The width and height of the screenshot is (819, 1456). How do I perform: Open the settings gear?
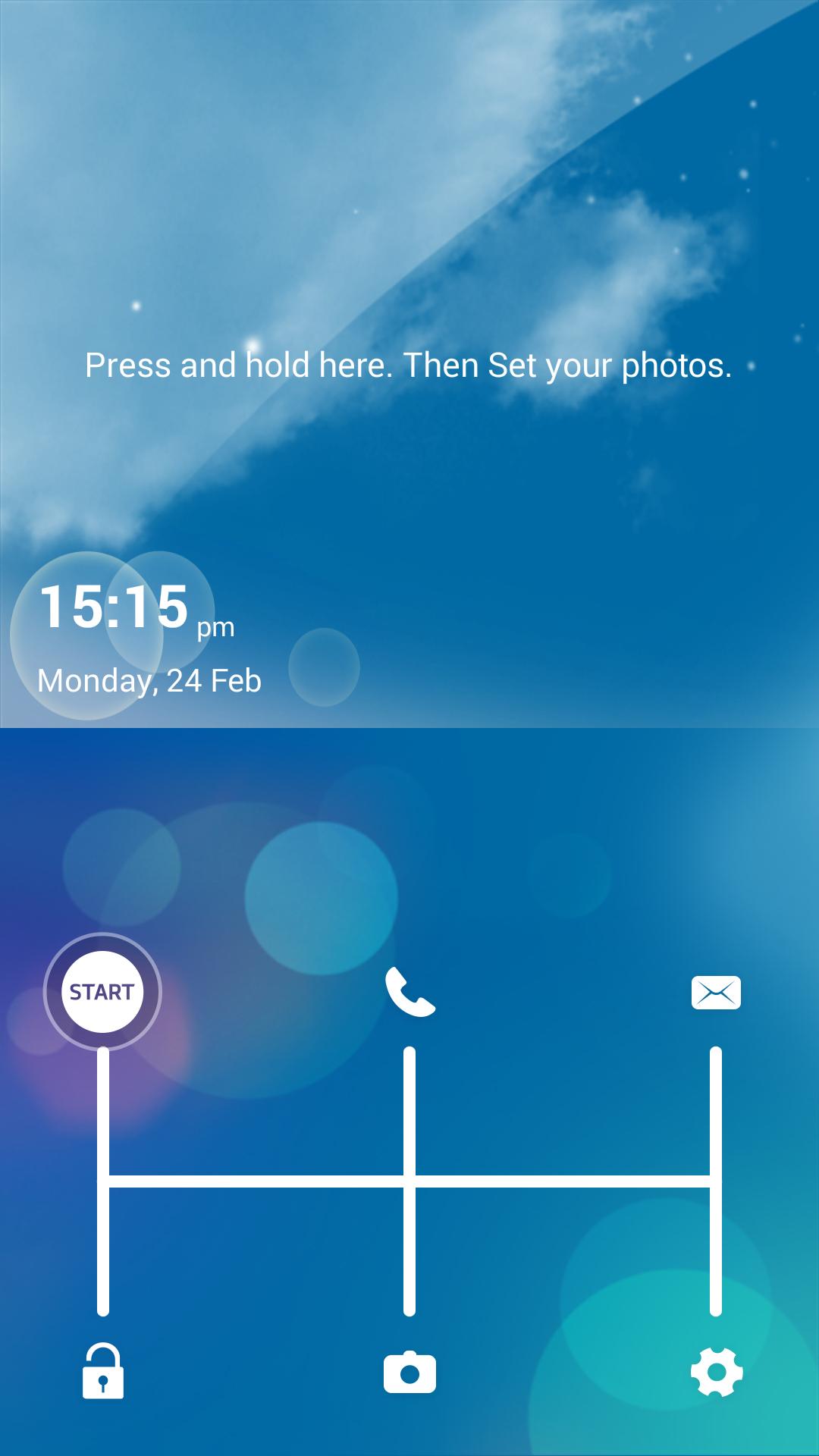pos(716,1372)
